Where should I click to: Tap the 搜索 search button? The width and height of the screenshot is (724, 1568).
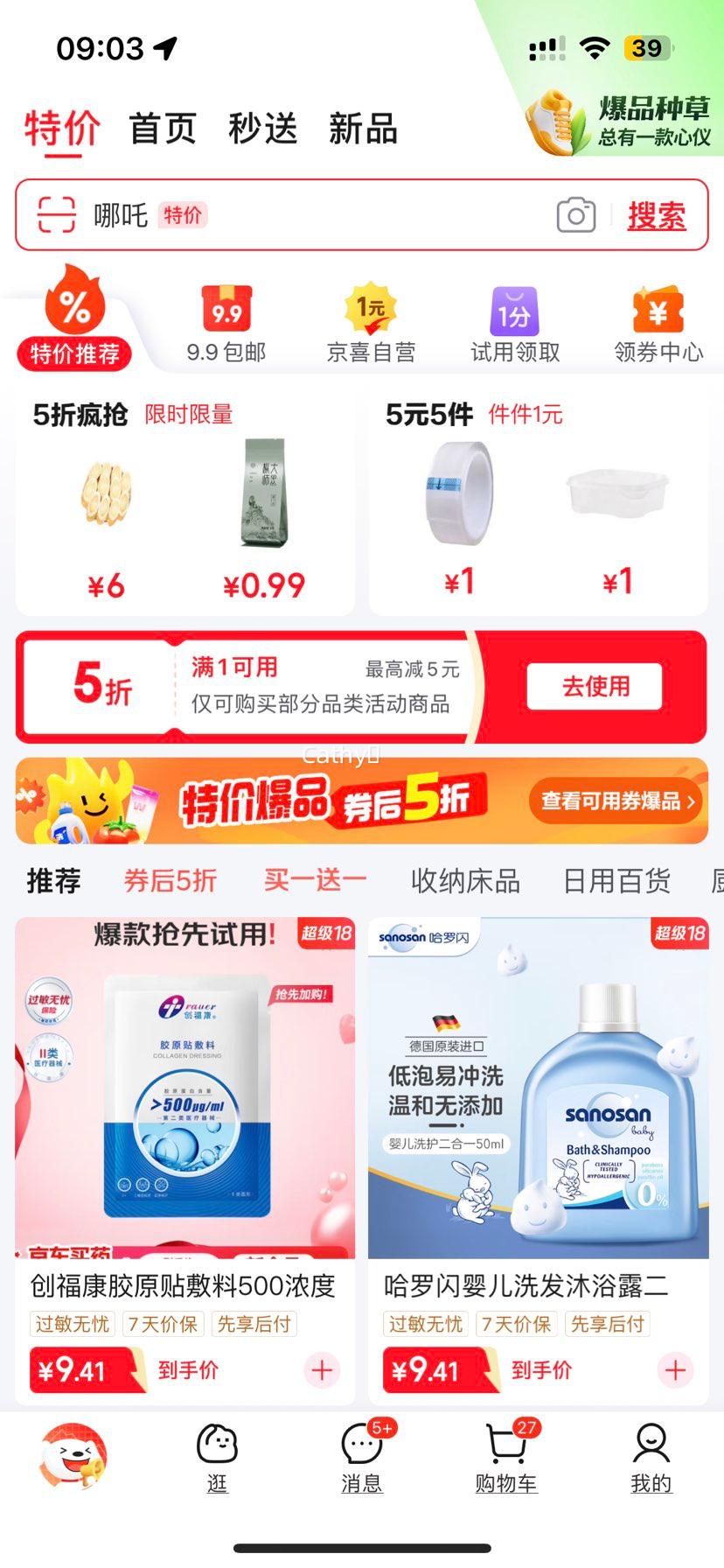coord(658,215)
